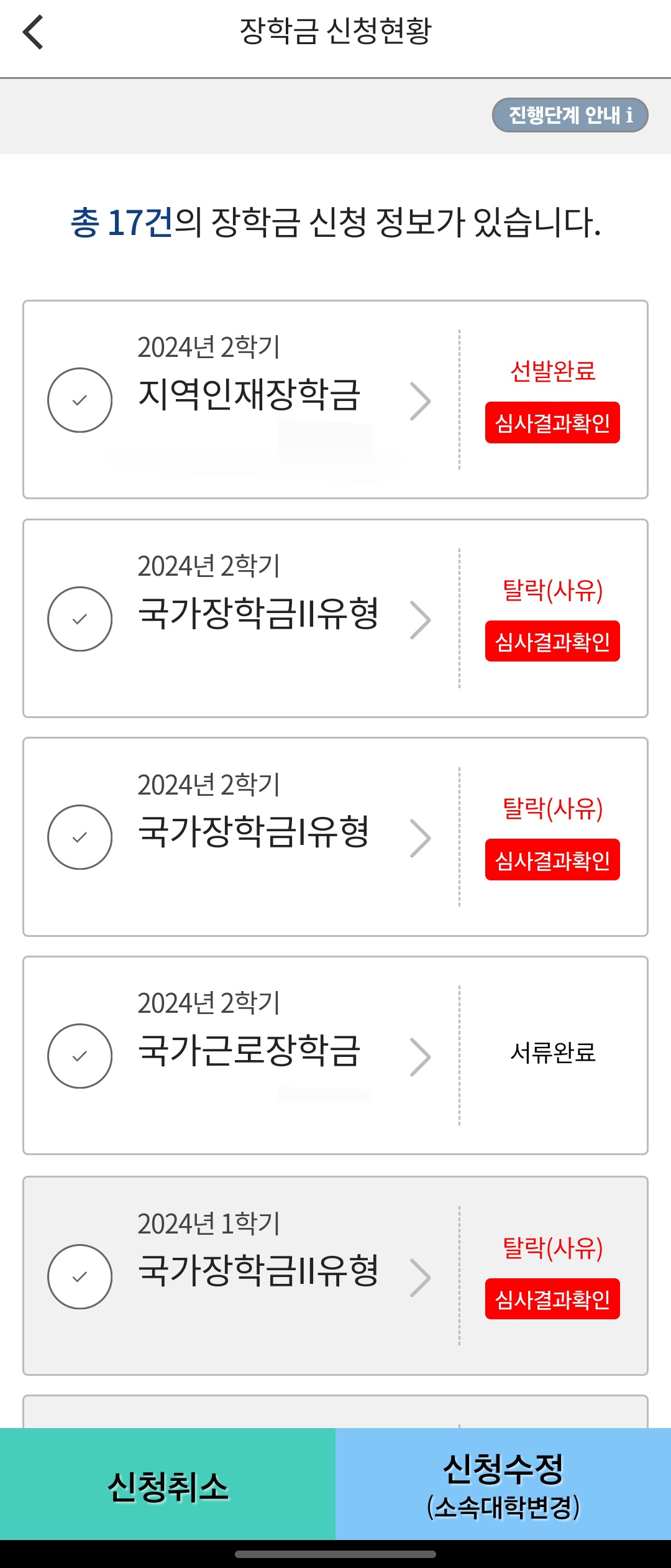This screenshot has height=1568, width=671.
Task: Click the checkmark circle on 지역인재장학금
Action: pyautogui.click(x=81, y=401)
